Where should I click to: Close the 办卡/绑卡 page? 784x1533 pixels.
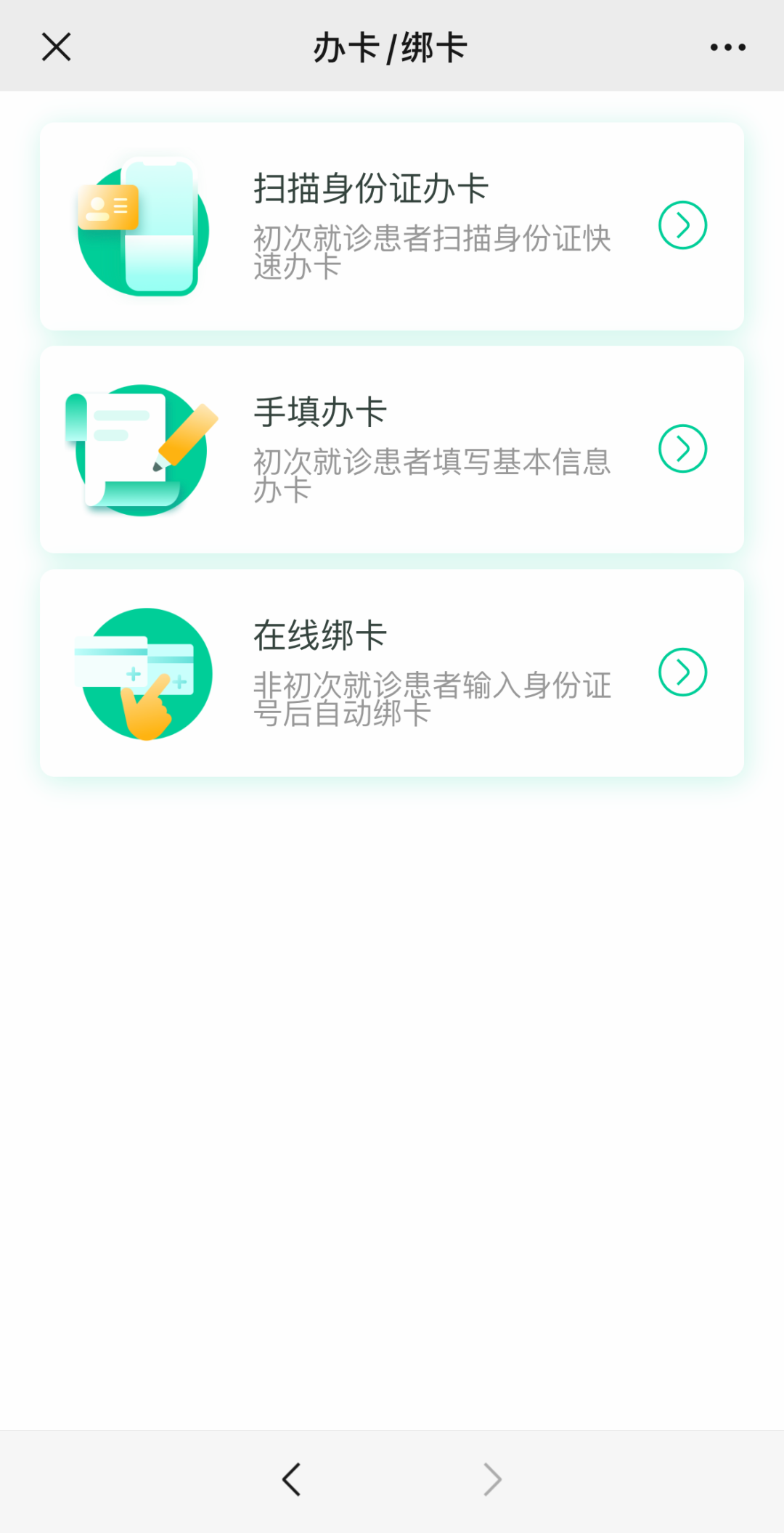(56, 47)
